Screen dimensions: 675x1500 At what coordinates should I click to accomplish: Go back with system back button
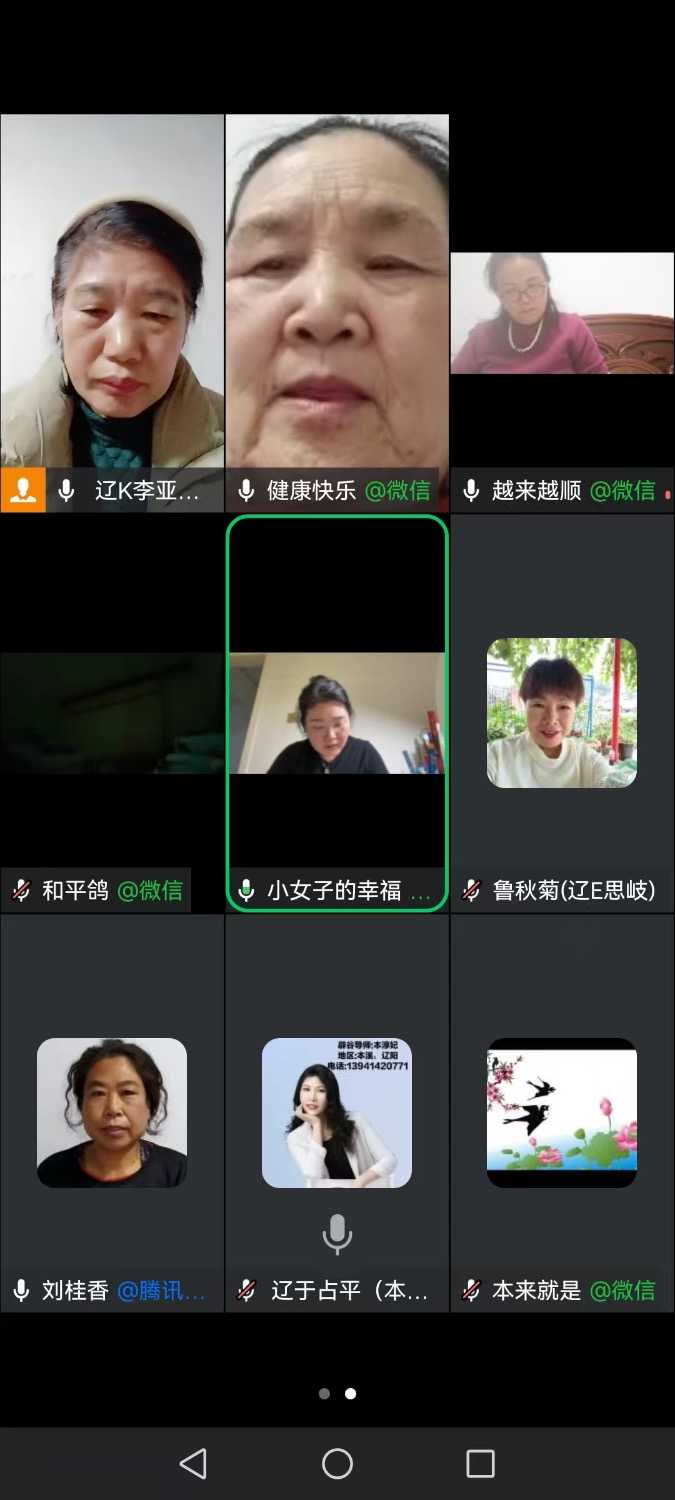tap(193, 1464)
